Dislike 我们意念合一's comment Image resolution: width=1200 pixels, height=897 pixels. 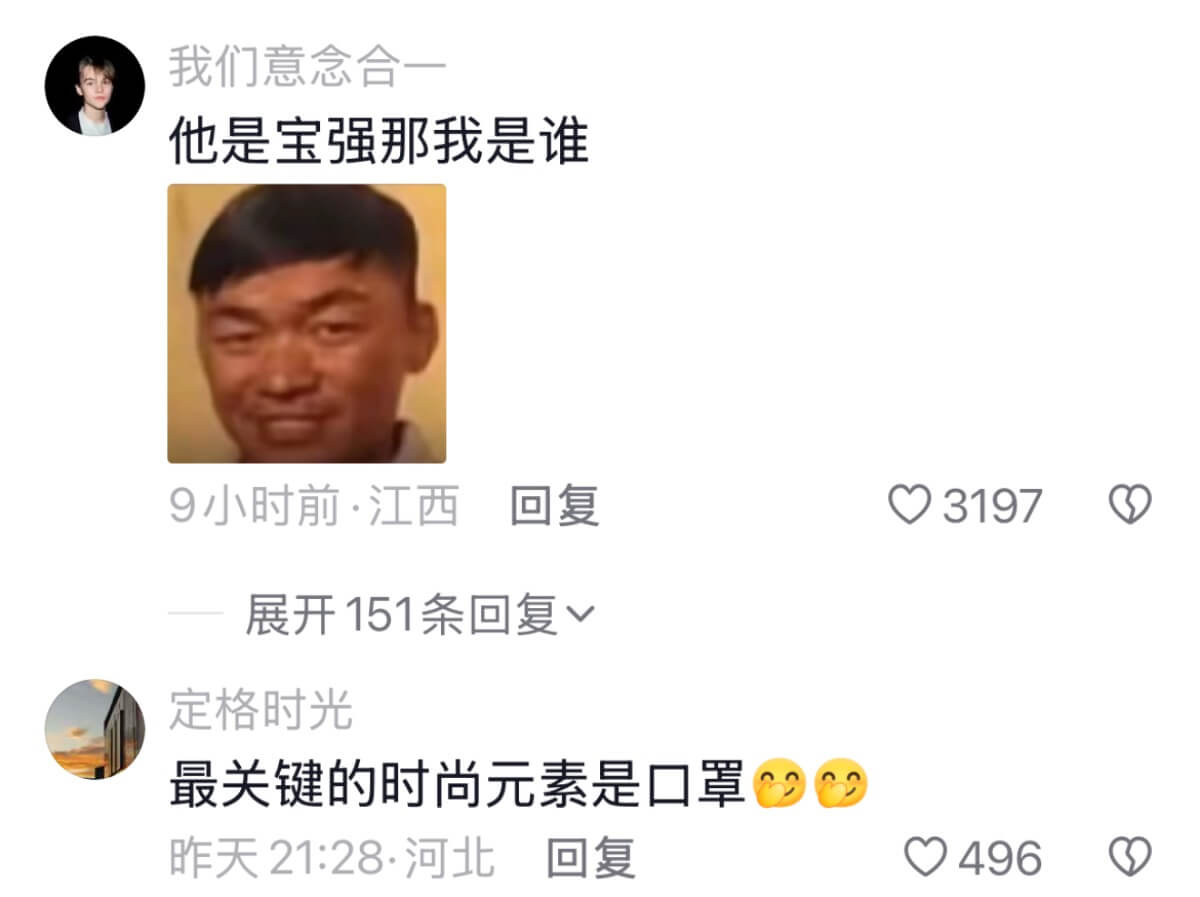tap(1130, 506)
